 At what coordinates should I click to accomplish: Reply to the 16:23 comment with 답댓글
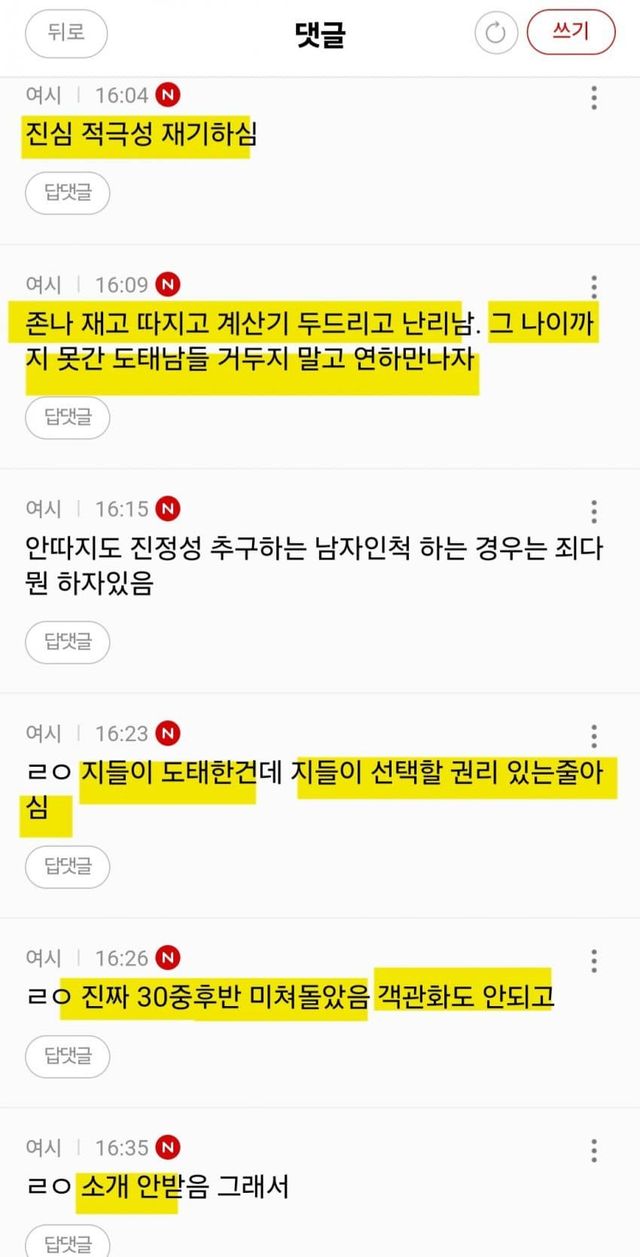pyautogui.click(x=67, y=867)
